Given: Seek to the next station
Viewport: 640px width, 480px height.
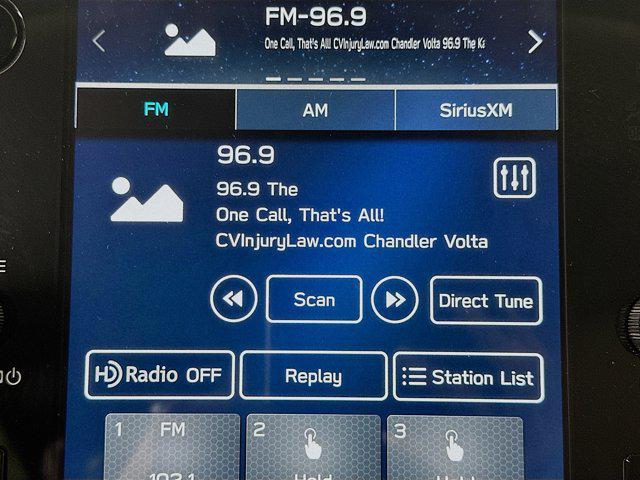Looking at the screenshot, I should (395, 299).
